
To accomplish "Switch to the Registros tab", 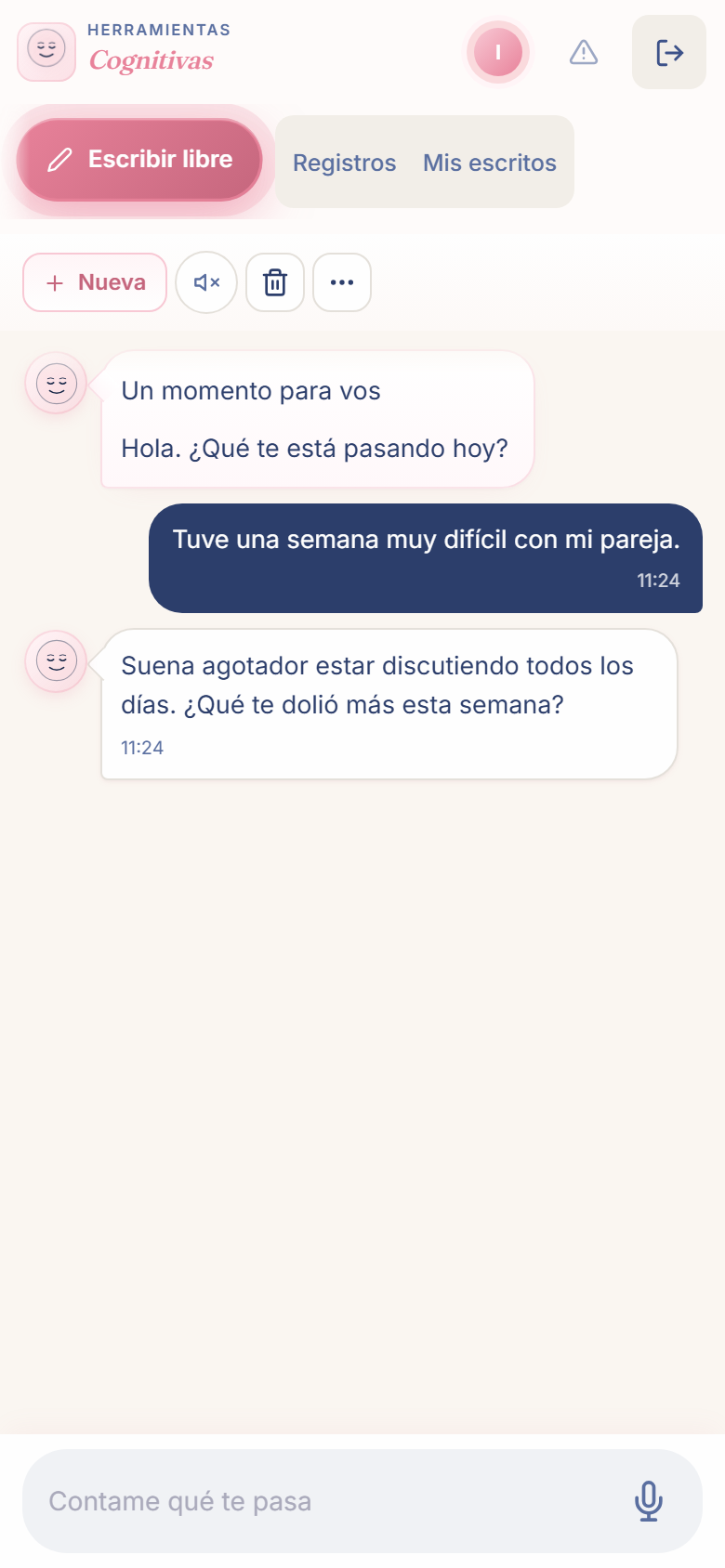I will click(x=344, y=163).
